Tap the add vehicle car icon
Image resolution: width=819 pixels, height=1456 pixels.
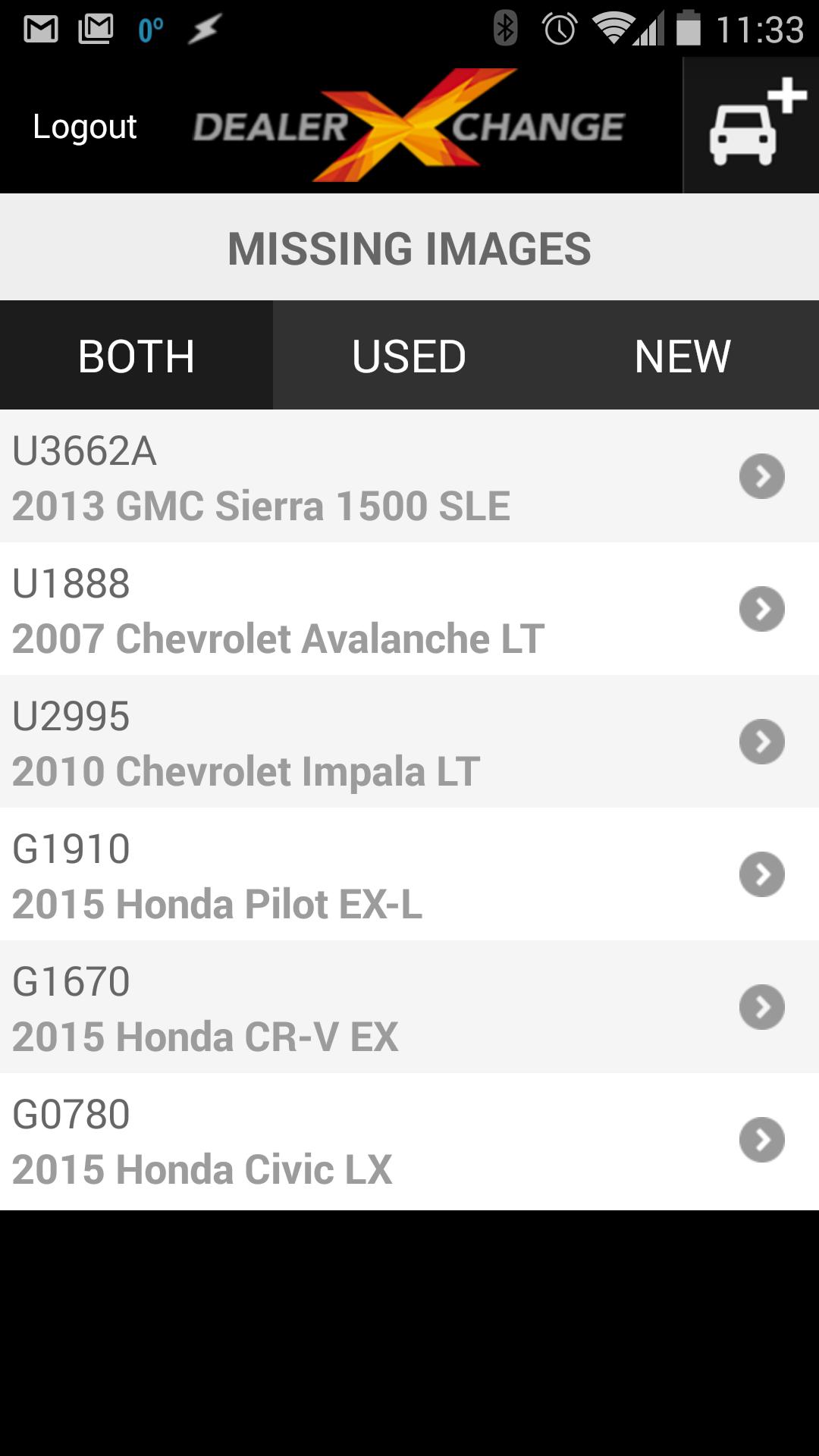[752, 125]
